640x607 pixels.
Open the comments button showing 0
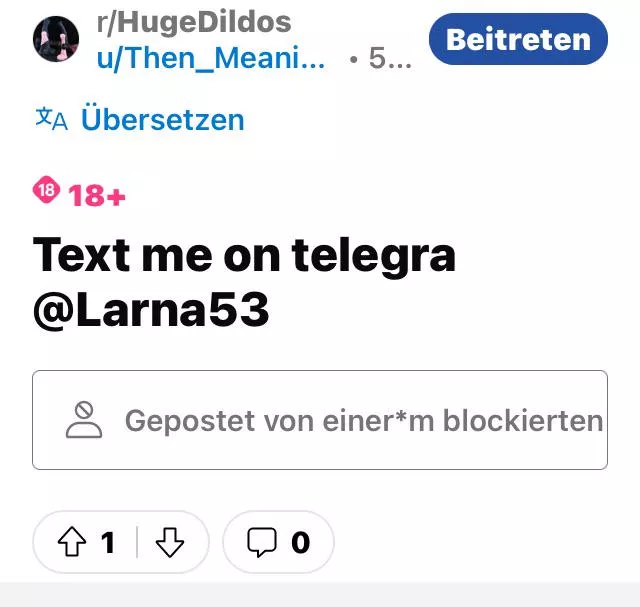(x=278, y=542)
